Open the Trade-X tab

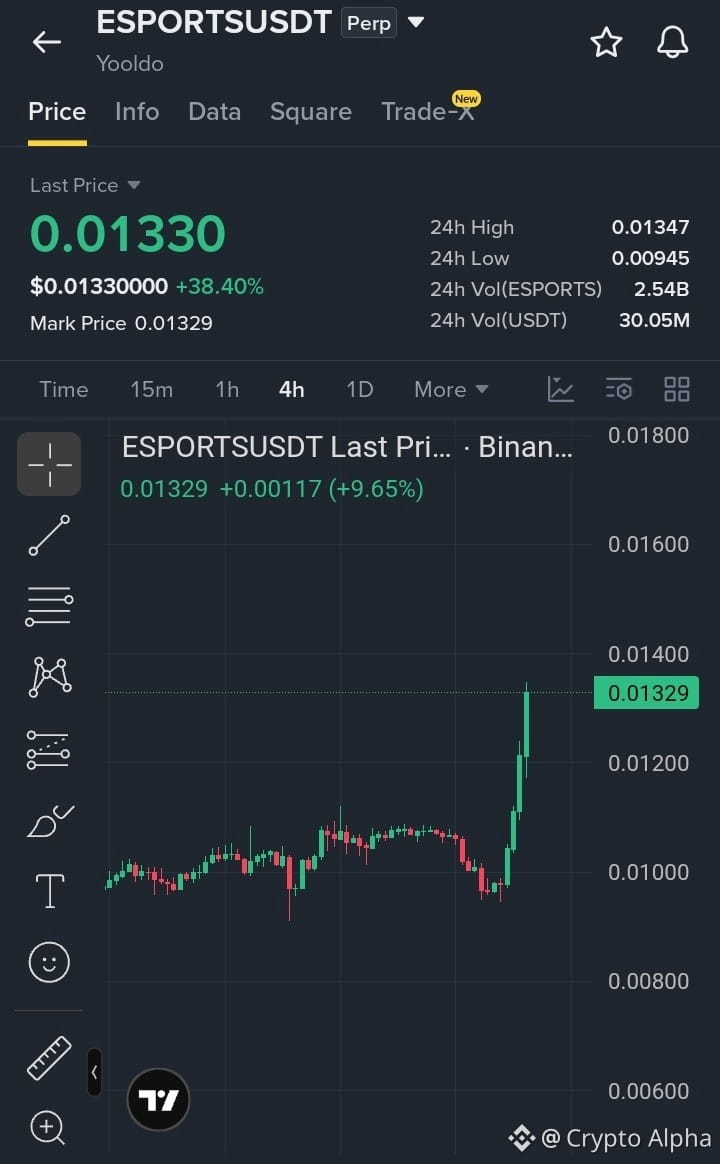428,111
